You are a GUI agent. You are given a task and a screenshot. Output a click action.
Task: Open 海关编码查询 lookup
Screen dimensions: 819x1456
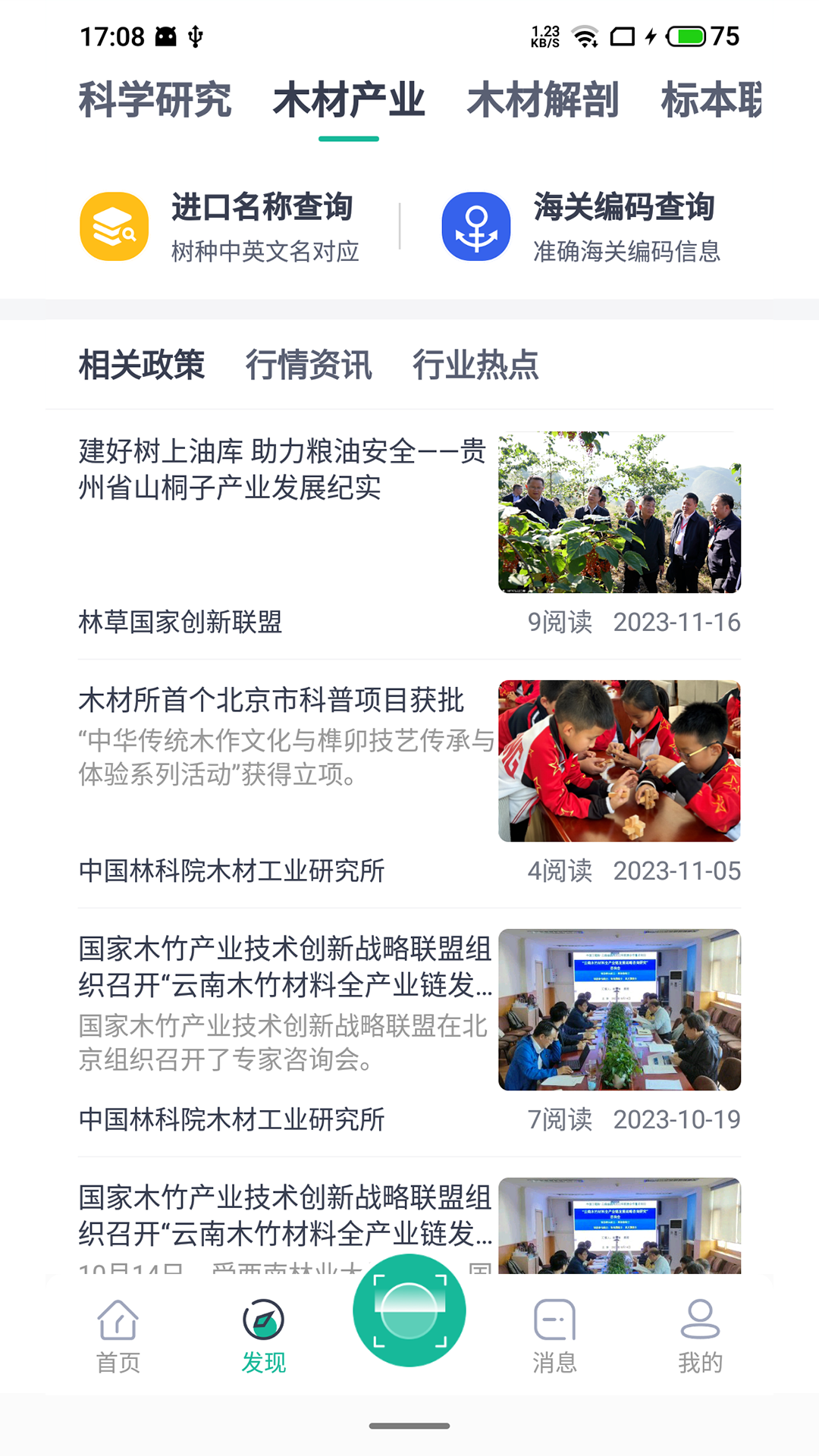581,226
